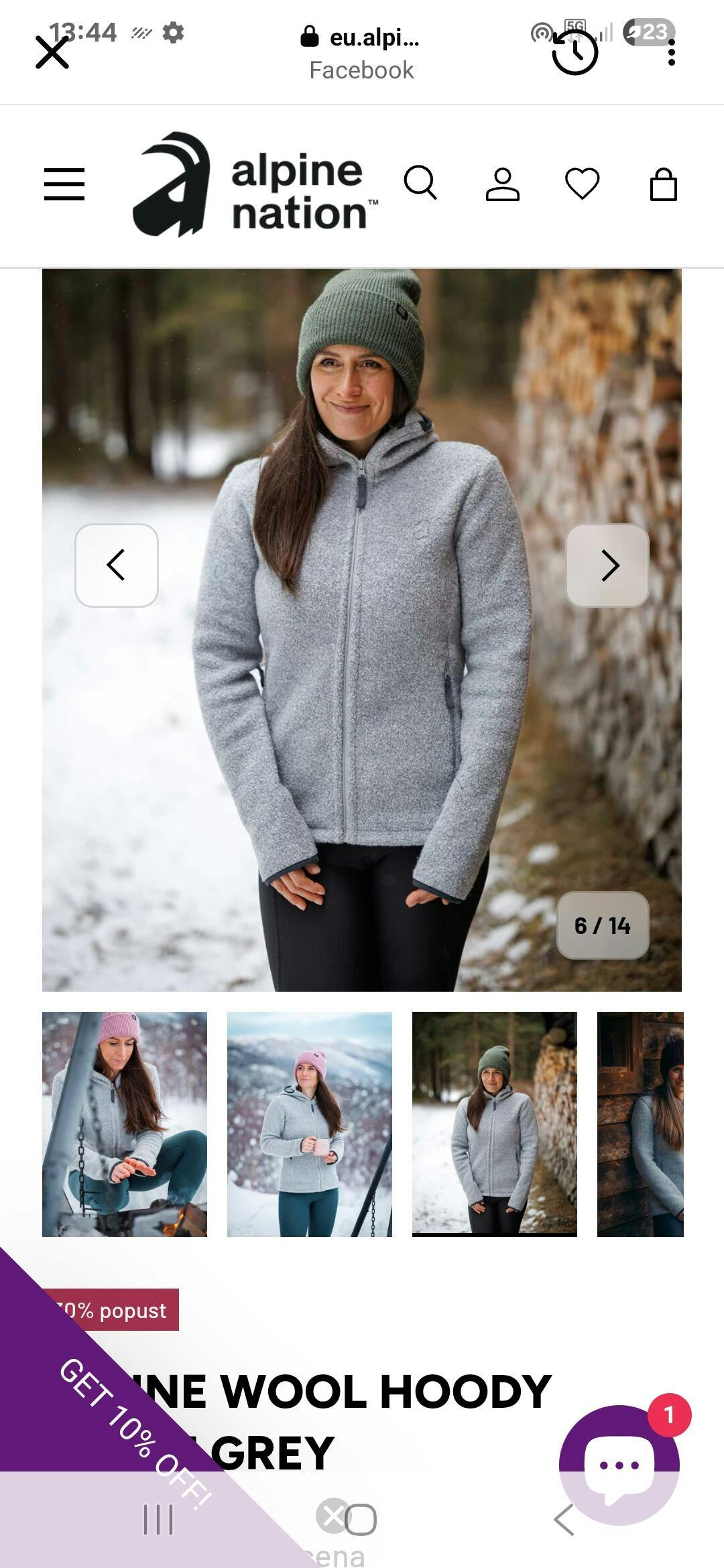Open the hamburger navigation menu
724x1568 pixels.
(x=64, y=184)
